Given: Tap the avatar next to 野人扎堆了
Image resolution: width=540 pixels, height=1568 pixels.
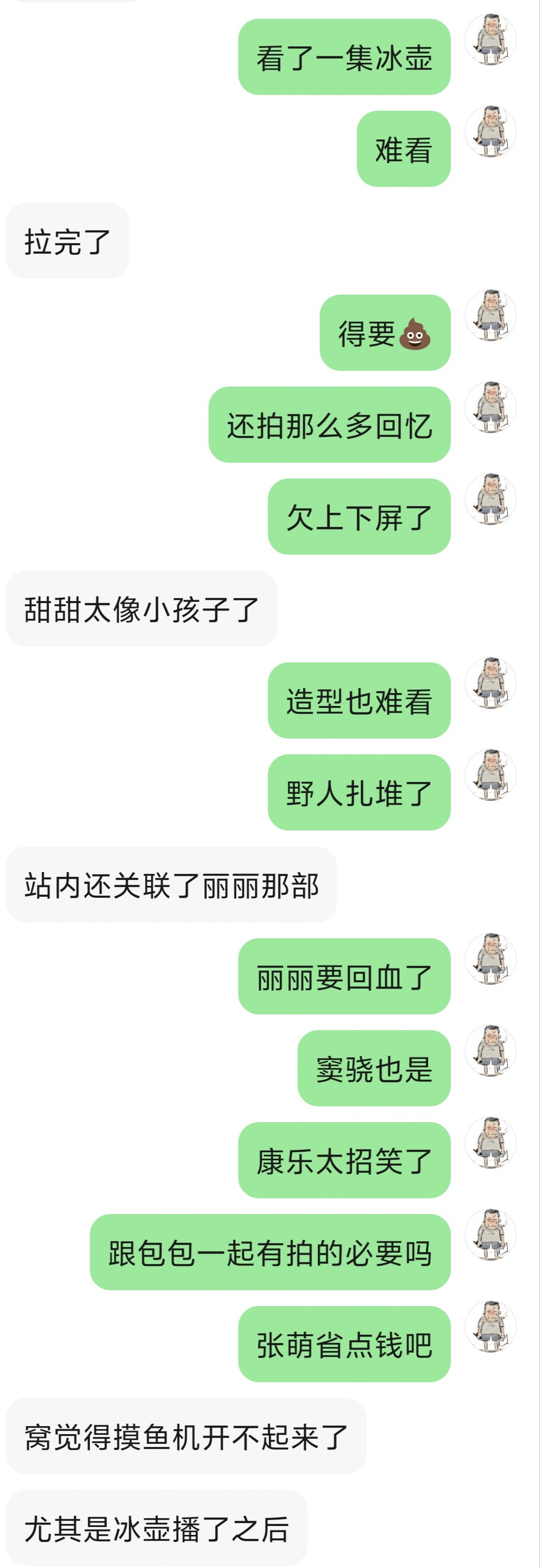Looking at the screenshot, I should tap(491, 775).
